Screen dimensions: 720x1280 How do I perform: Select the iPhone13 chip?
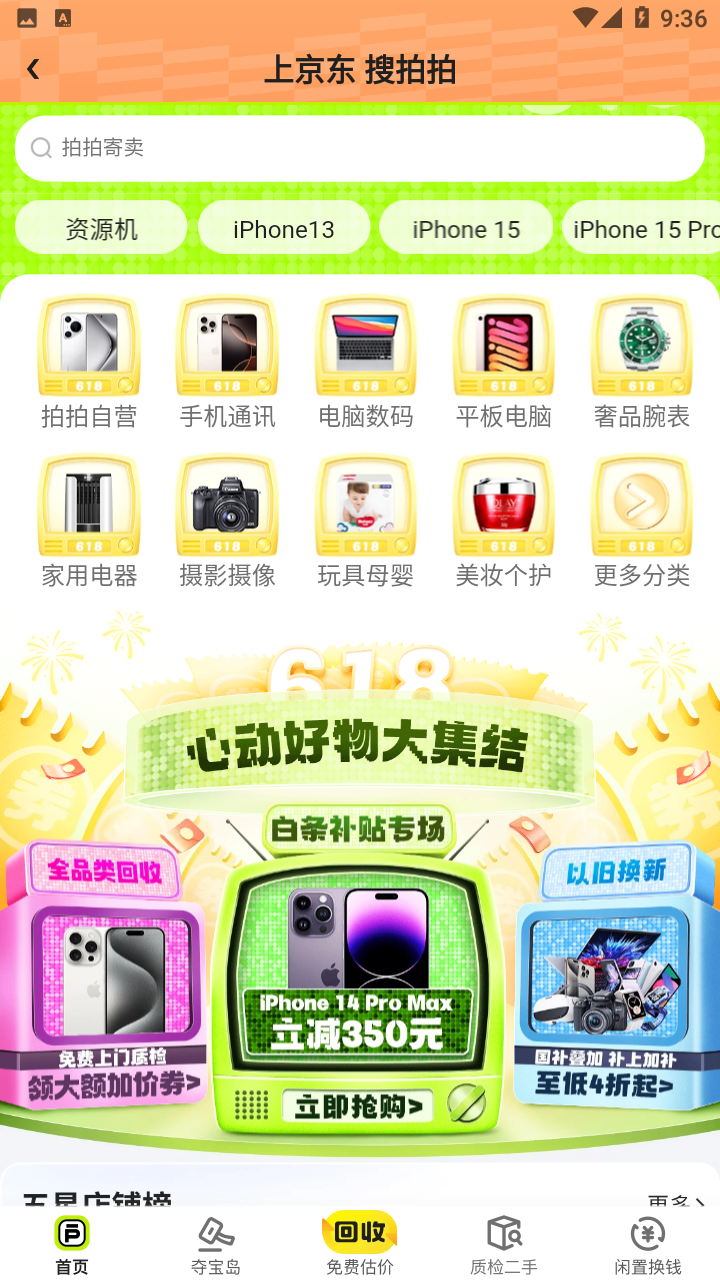tap(284, 229)
